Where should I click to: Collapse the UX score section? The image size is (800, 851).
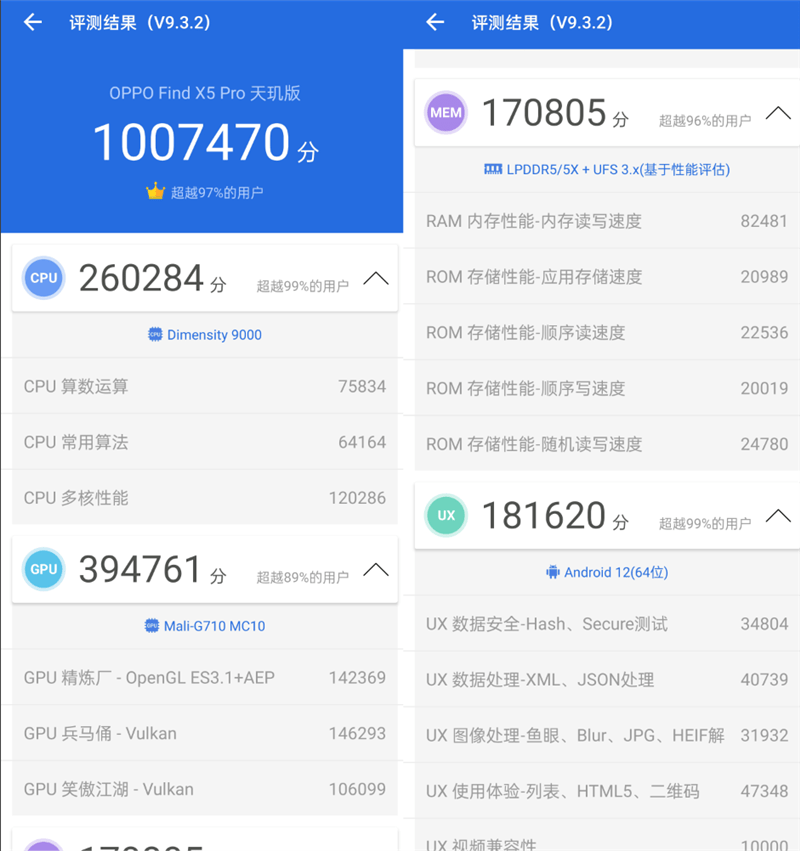coord(779,515)
